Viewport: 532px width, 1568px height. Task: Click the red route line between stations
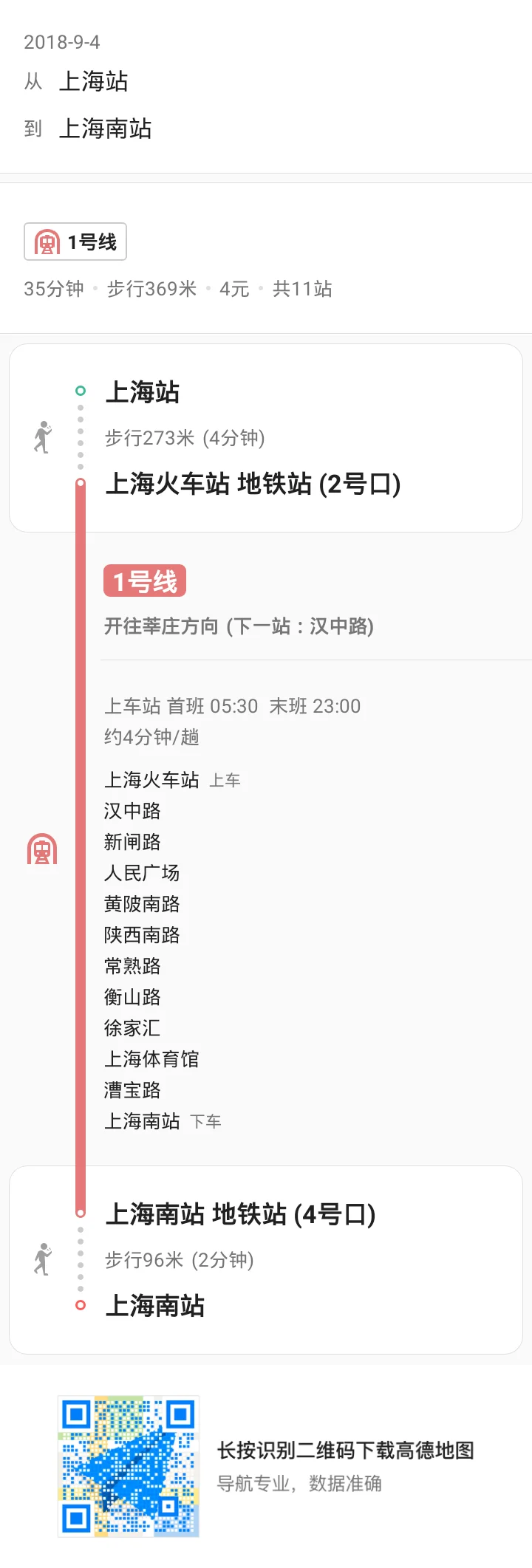(80, 849)
